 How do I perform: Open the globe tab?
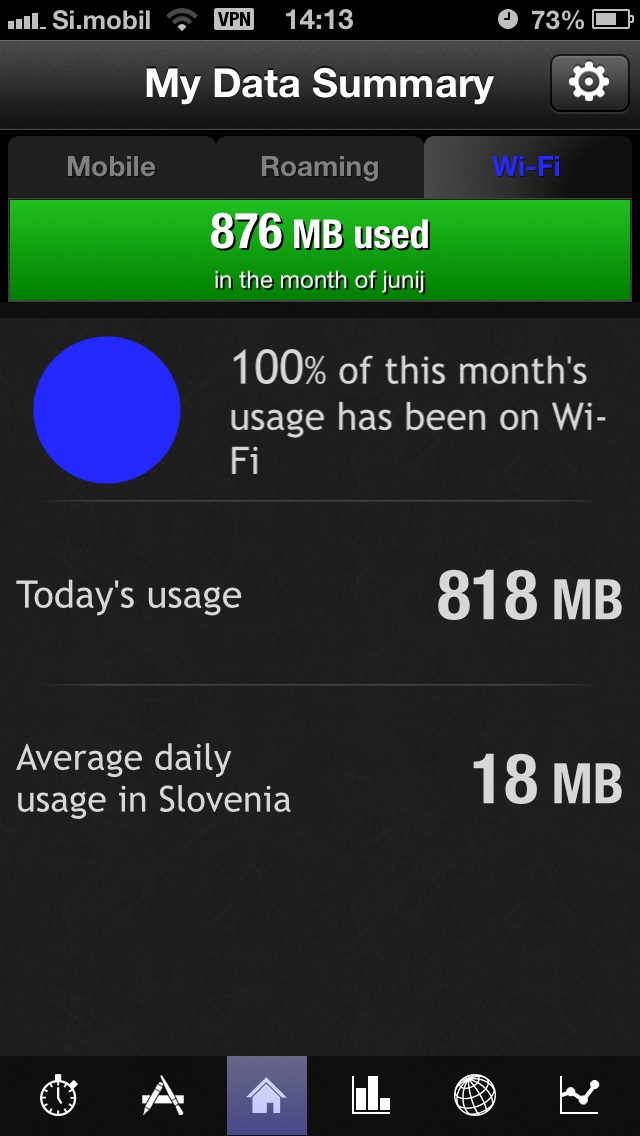(475, 1095)
